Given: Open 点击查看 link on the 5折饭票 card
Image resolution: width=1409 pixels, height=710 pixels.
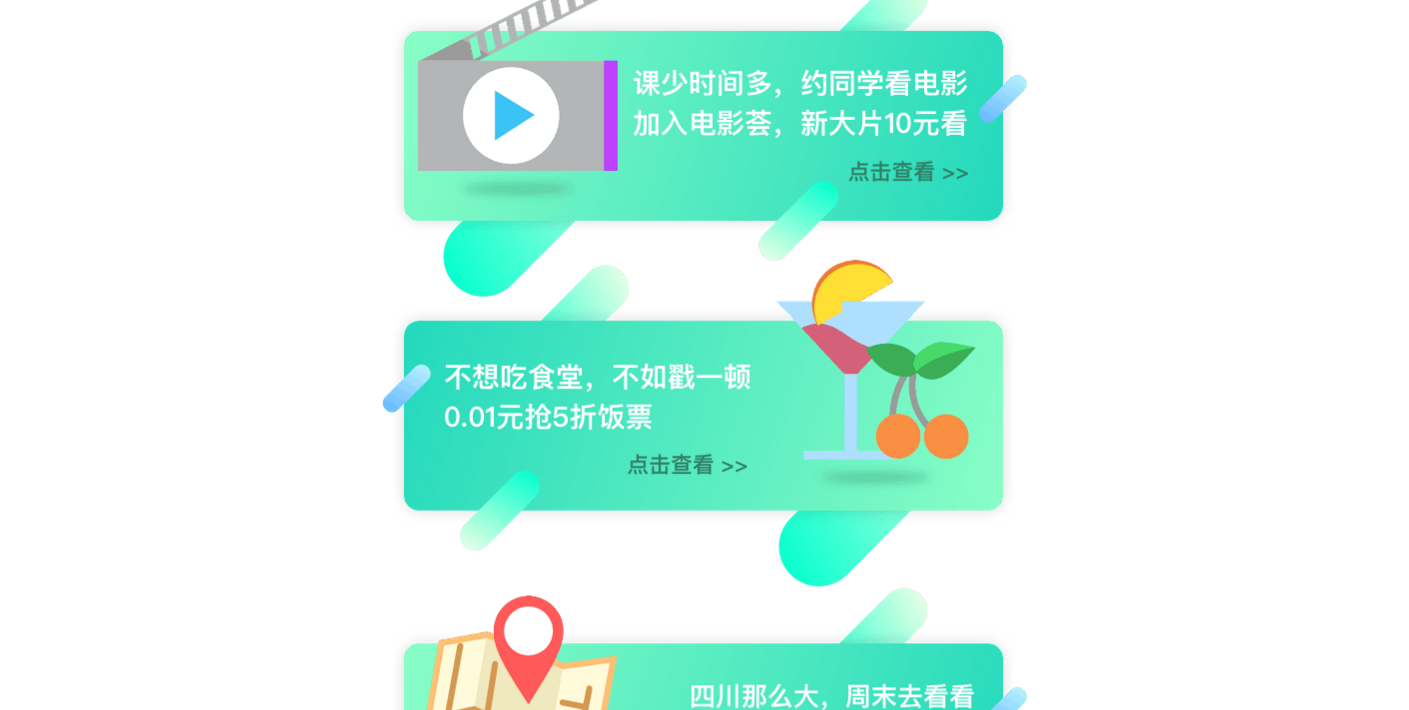Looking at the screenshot, I should [x=686, y=466].
